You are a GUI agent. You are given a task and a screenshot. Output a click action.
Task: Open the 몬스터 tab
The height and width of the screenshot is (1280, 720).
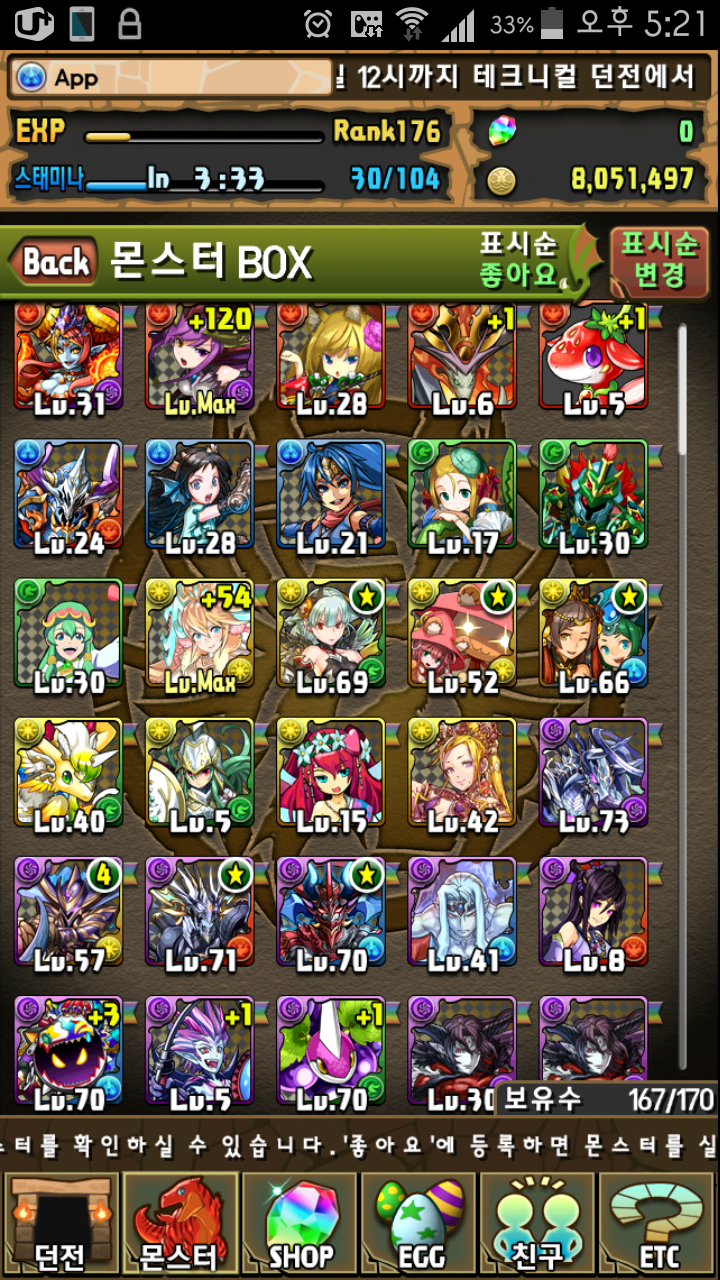click(x=180, y=1224)
